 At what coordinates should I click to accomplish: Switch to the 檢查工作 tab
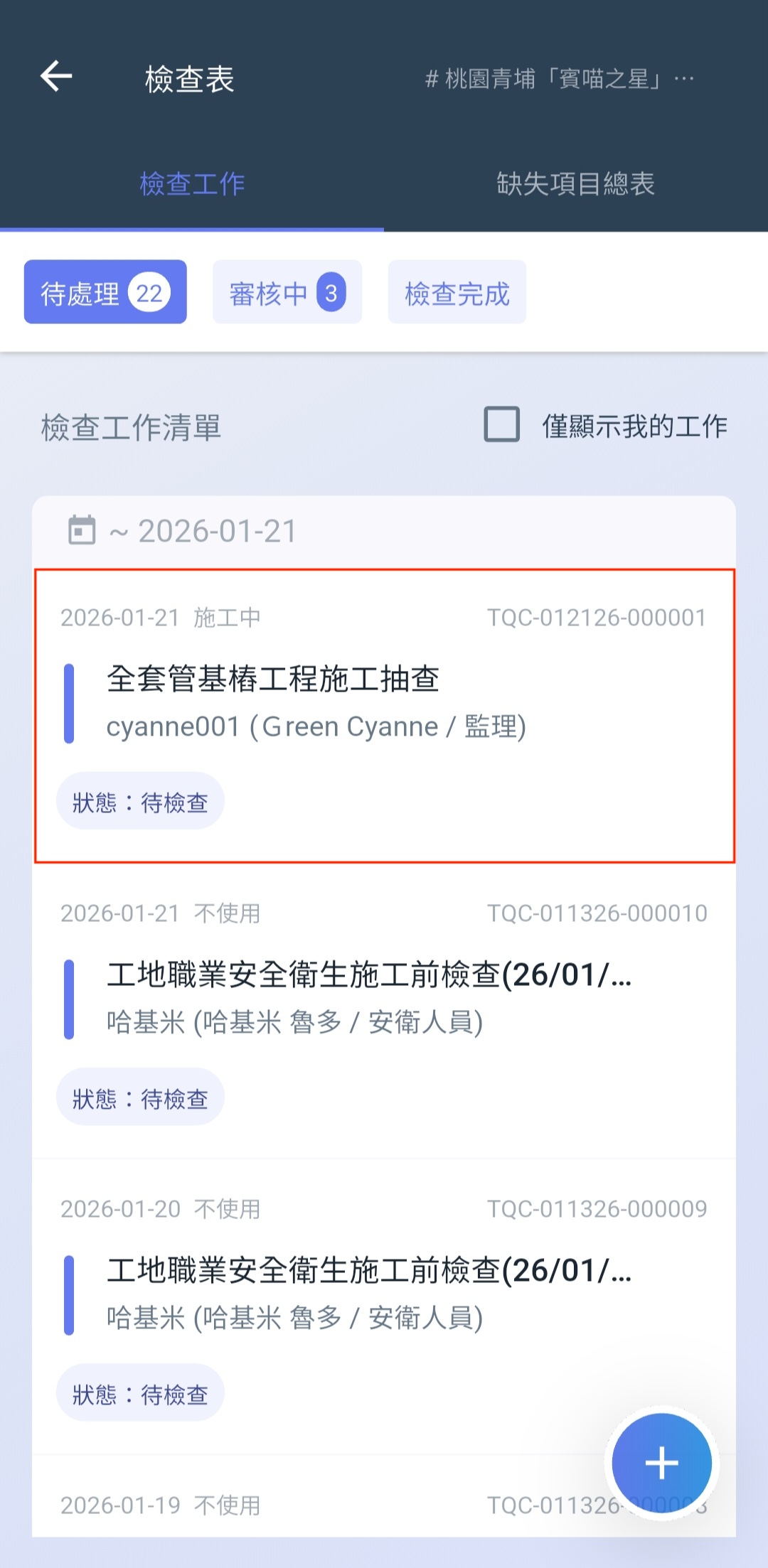click(x=192, y=185)
